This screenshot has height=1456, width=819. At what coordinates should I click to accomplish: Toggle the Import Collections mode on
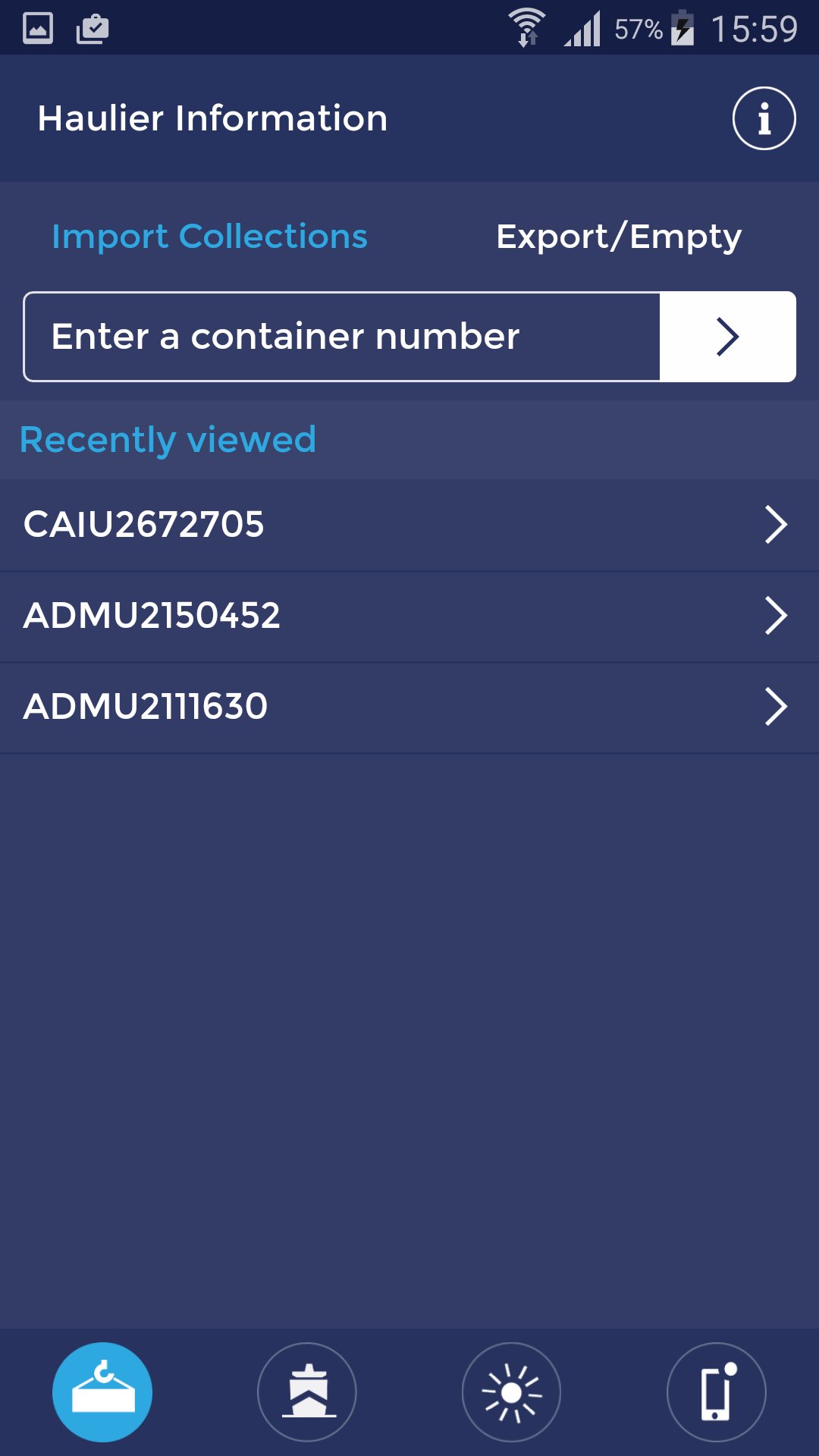pos(209,236)
